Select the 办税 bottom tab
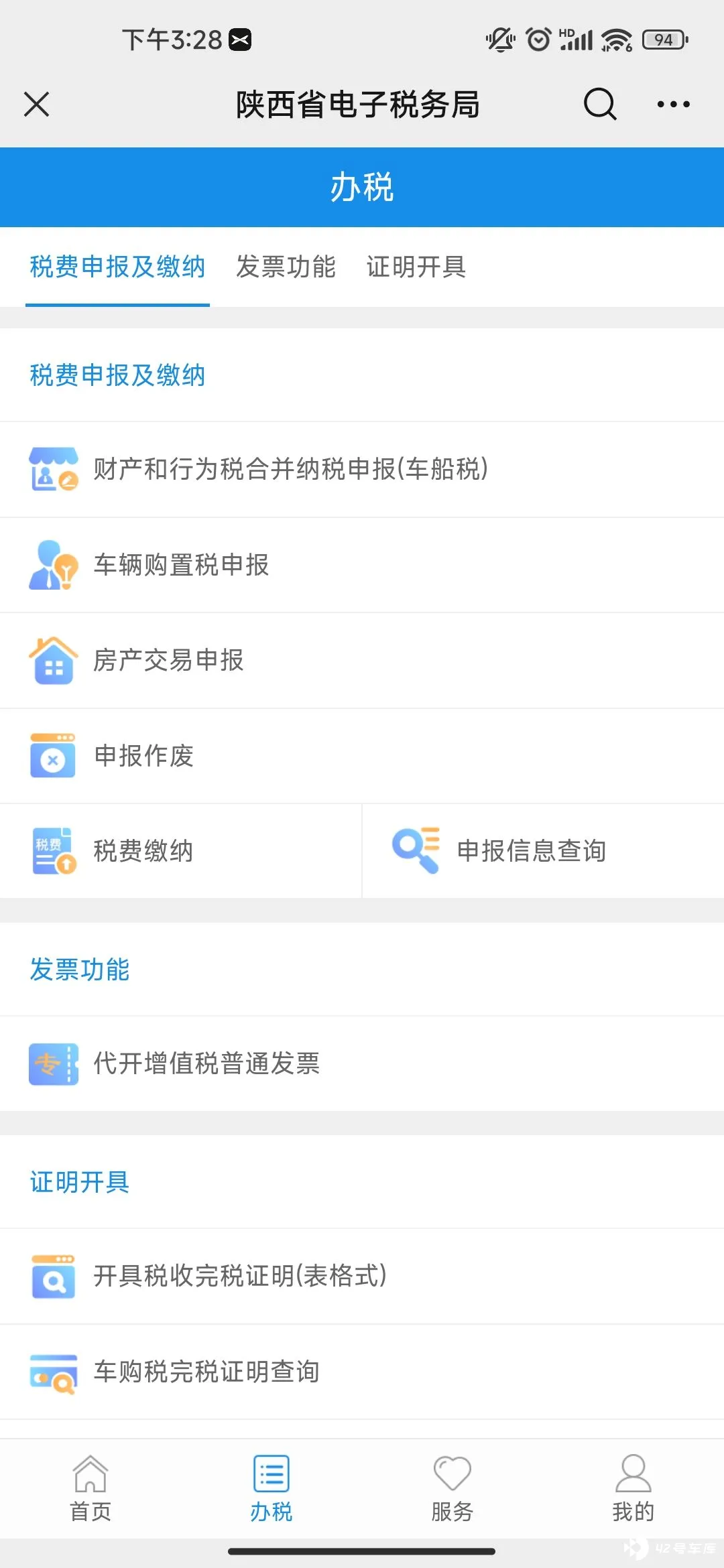The height and width of the screenshot is (1568, 724). (x=271, y=1488)
